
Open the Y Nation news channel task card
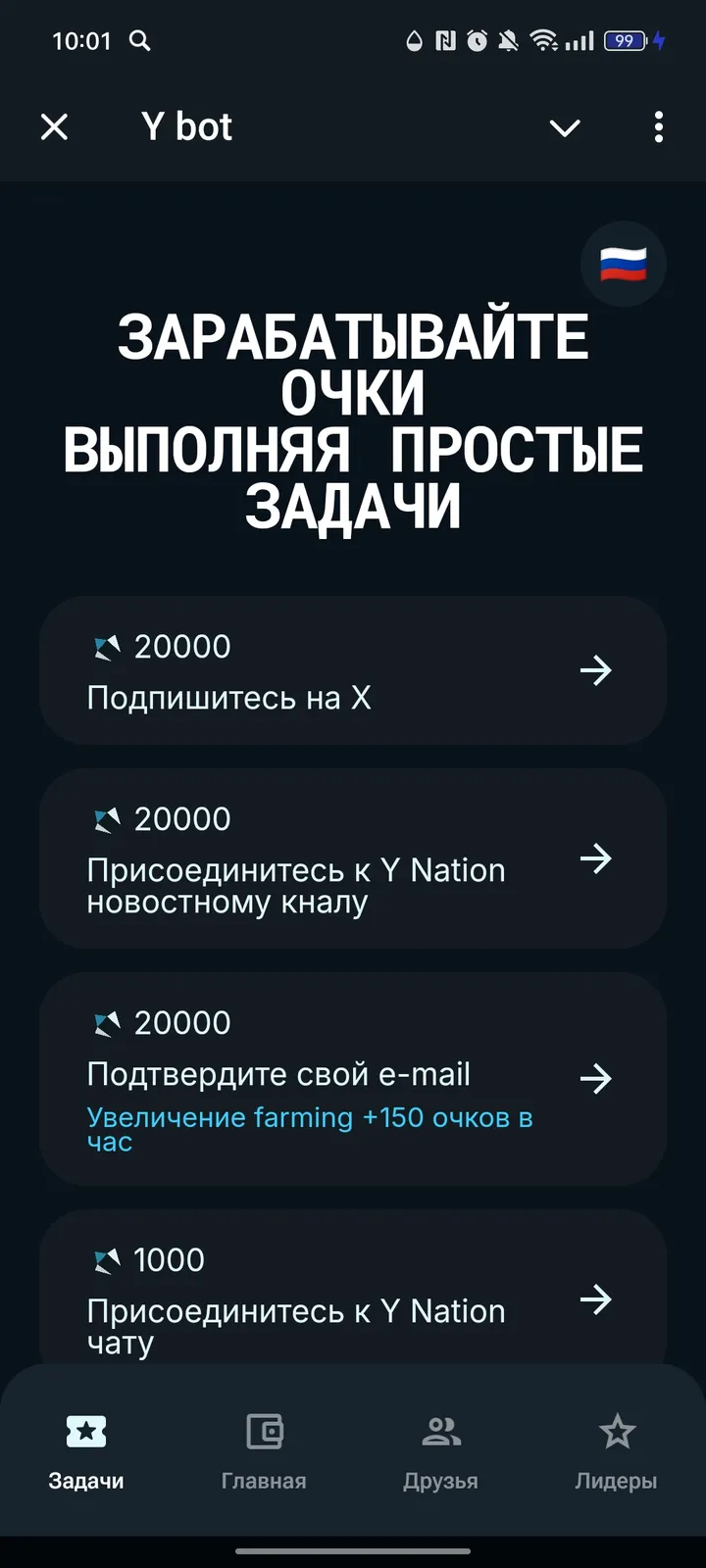click(352, 858)
